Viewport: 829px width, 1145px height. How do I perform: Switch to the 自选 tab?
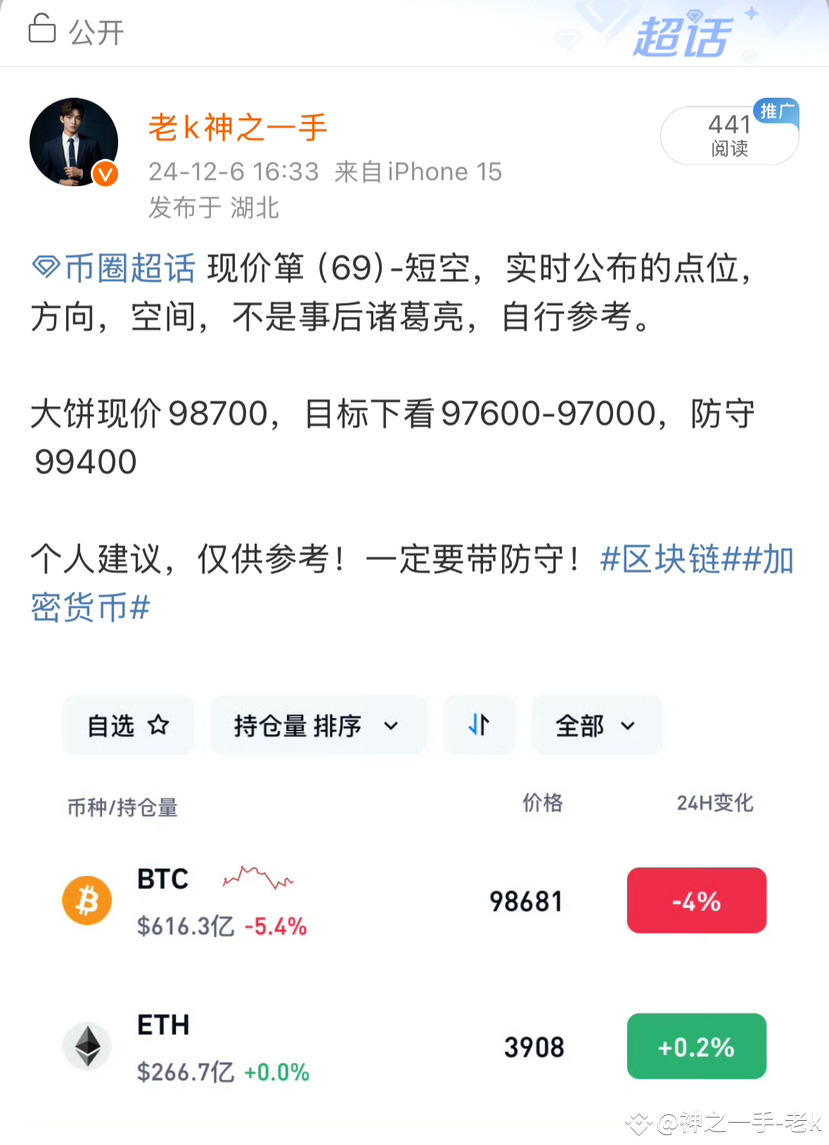click(127, 725)
